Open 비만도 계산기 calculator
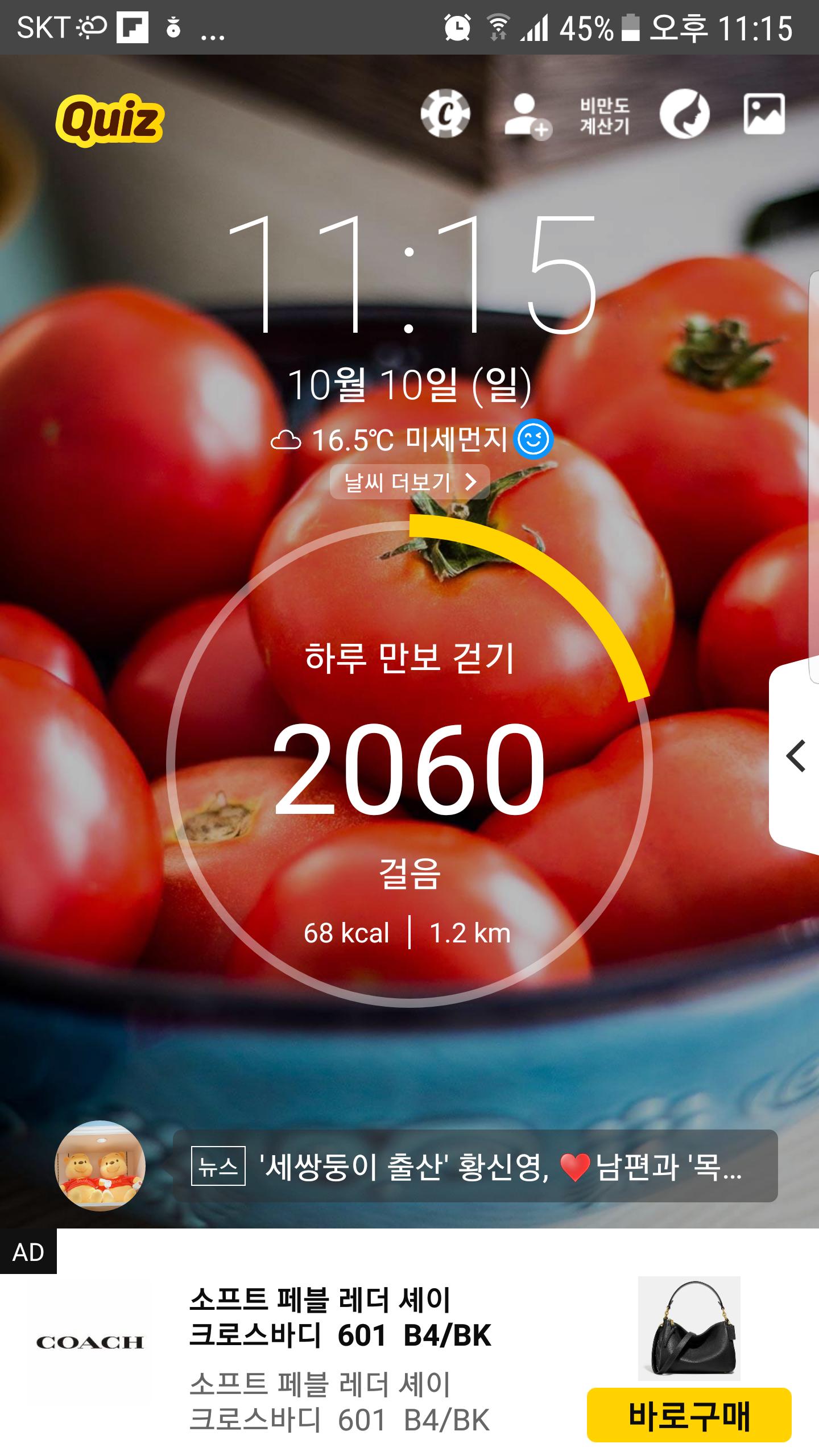The height and width of the screenshot is (1456, 819). pyautogui.click(x=605, y=115)
